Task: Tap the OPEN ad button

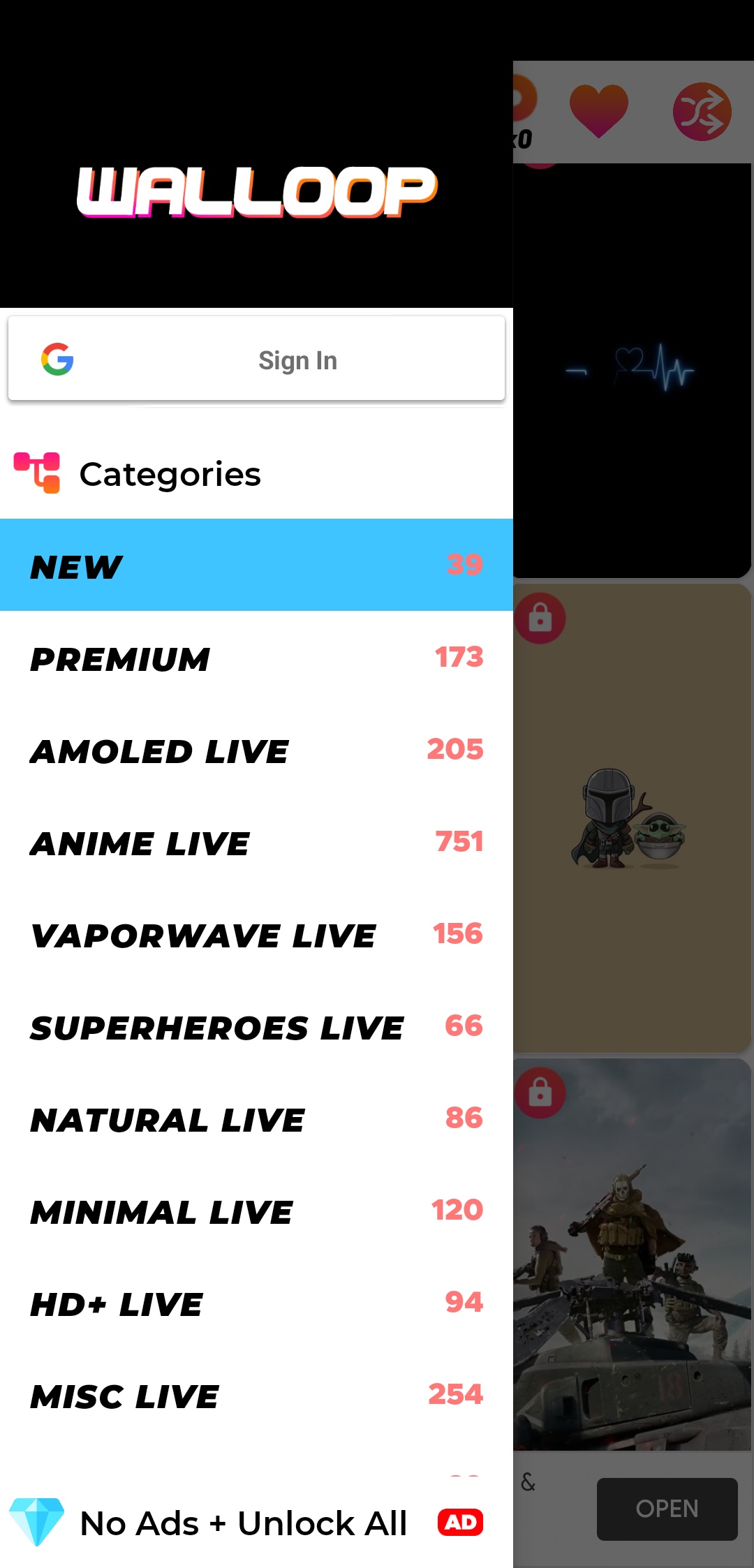Action: [667, 1508]
